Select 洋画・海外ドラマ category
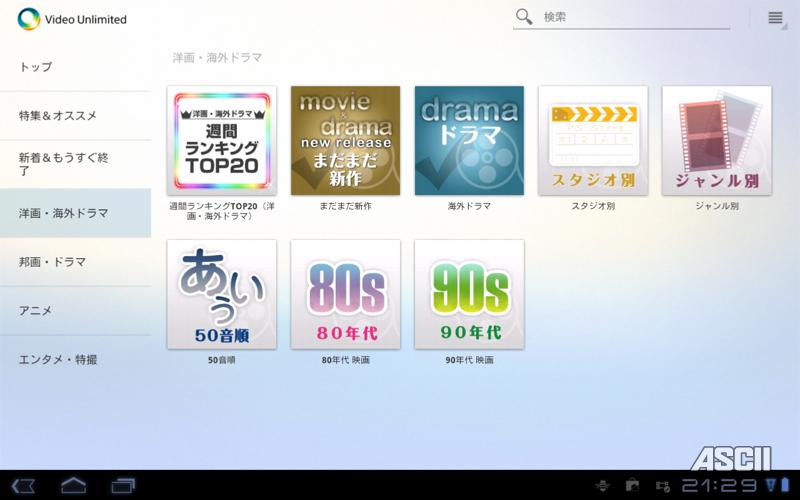 tap(75, 213)
